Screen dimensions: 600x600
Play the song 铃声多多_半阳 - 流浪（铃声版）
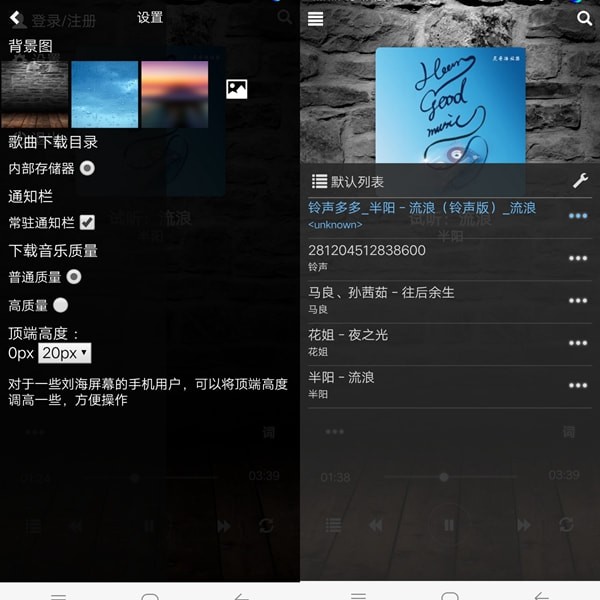(x=422, y=208)
